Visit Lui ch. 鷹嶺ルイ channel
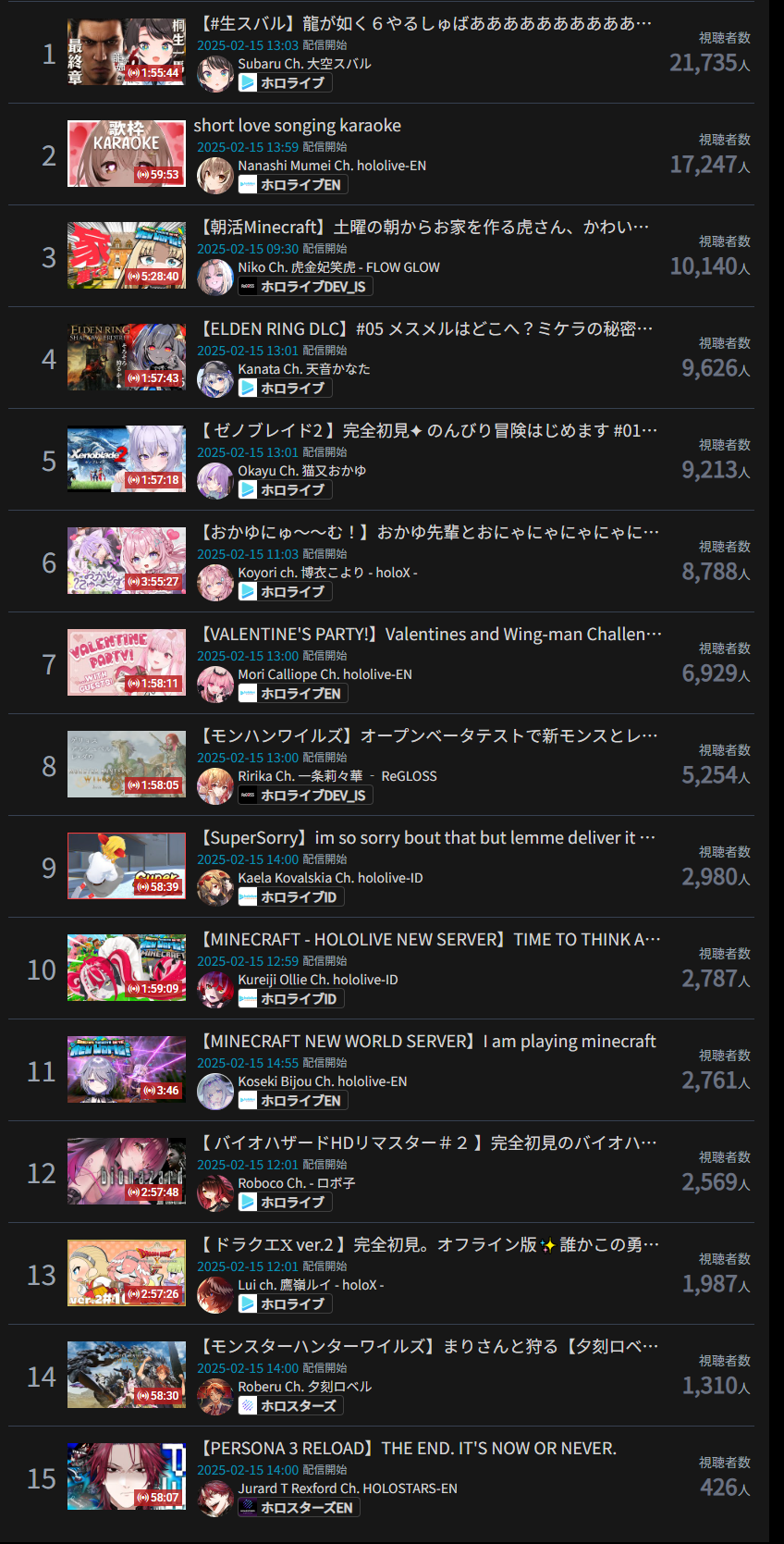The height and width of the screenshot is (1544, 784). pos(311,1285)
